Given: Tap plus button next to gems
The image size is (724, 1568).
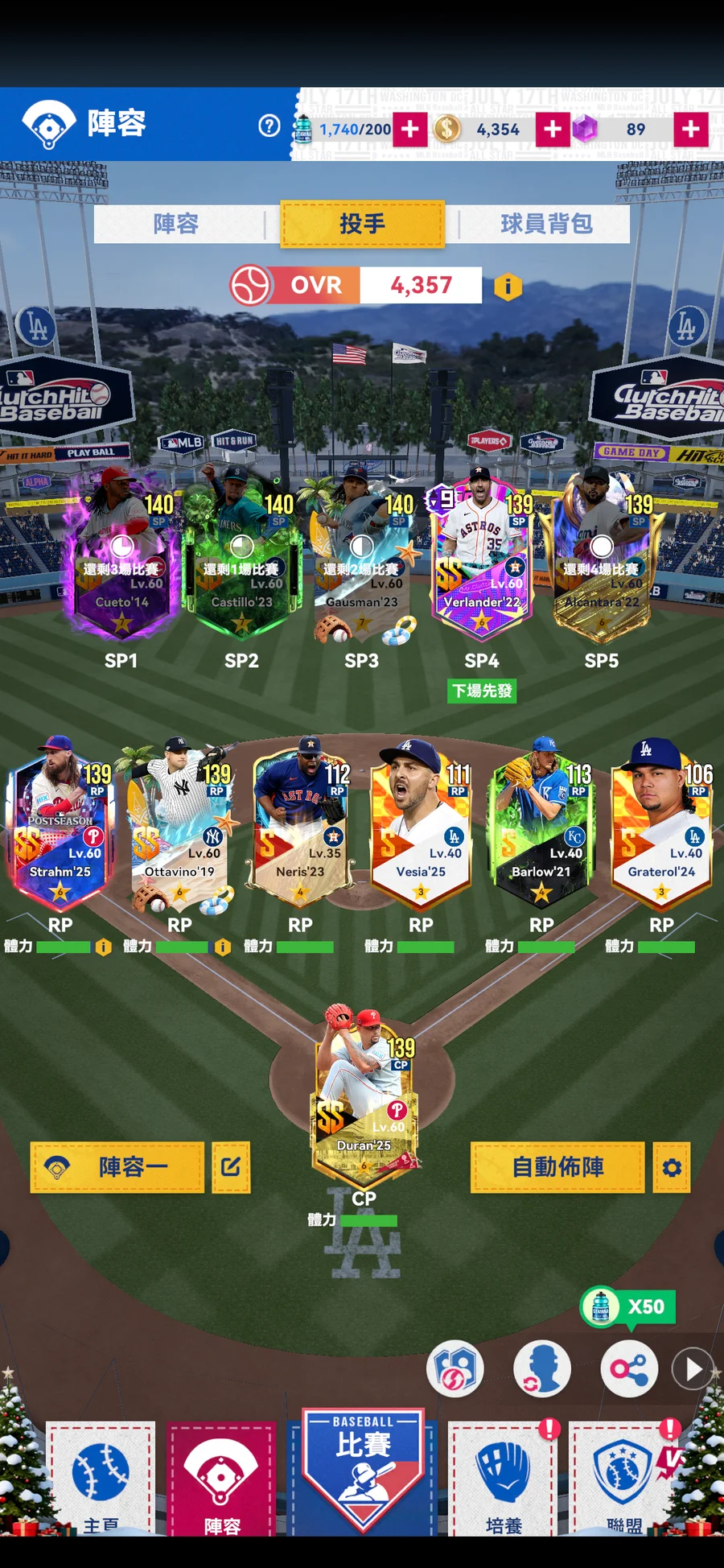Looking at the screenshot, I should coord(691,129).
